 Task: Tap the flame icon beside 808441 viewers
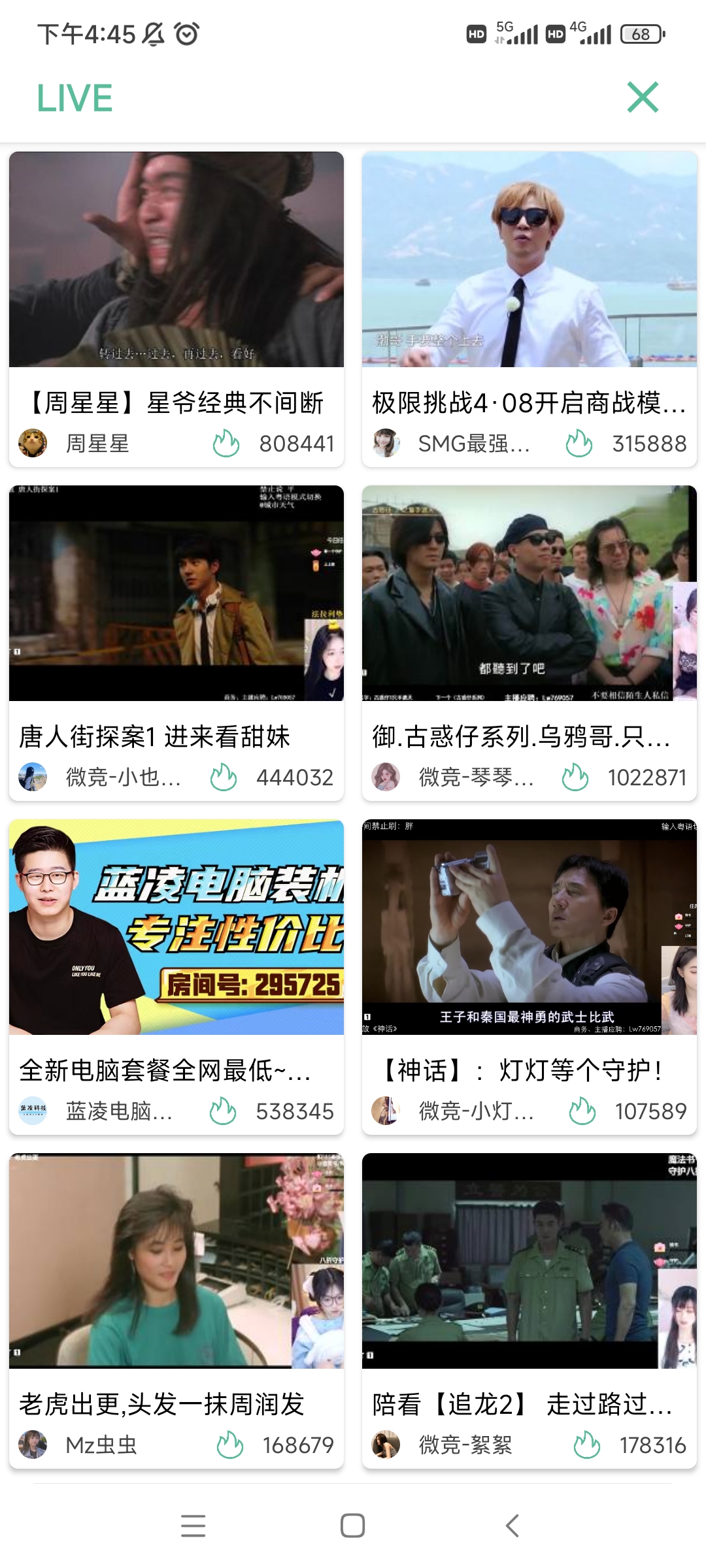click(x=225, y=444)
